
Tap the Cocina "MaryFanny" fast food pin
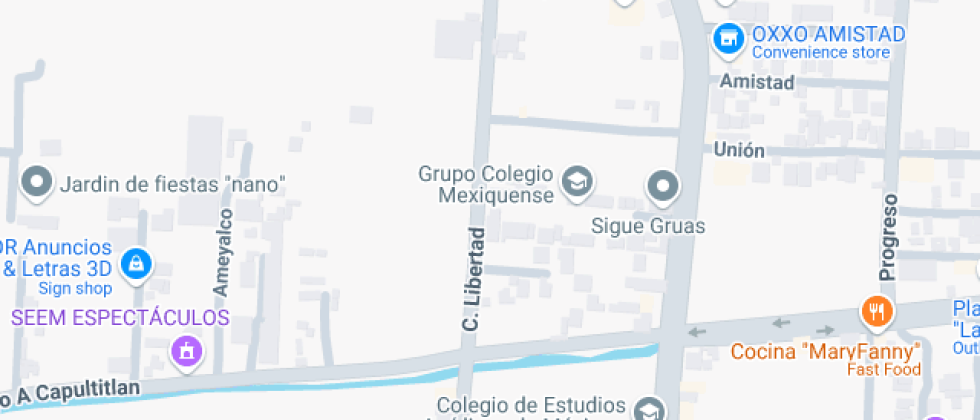pos(877,312)
